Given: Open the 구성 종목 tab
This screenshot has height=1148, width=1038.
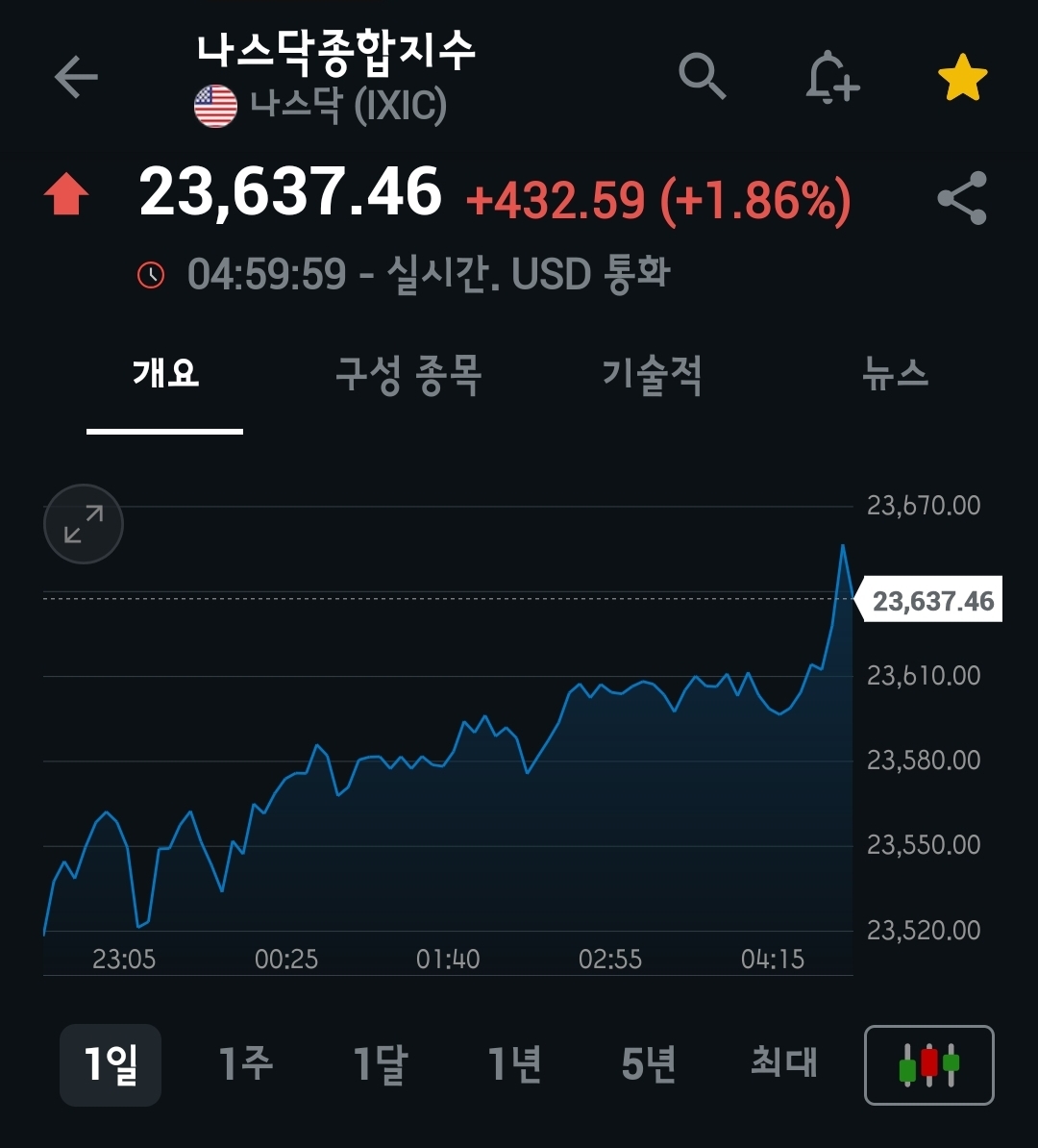Looking at the screenshot, I should [408, 374].
